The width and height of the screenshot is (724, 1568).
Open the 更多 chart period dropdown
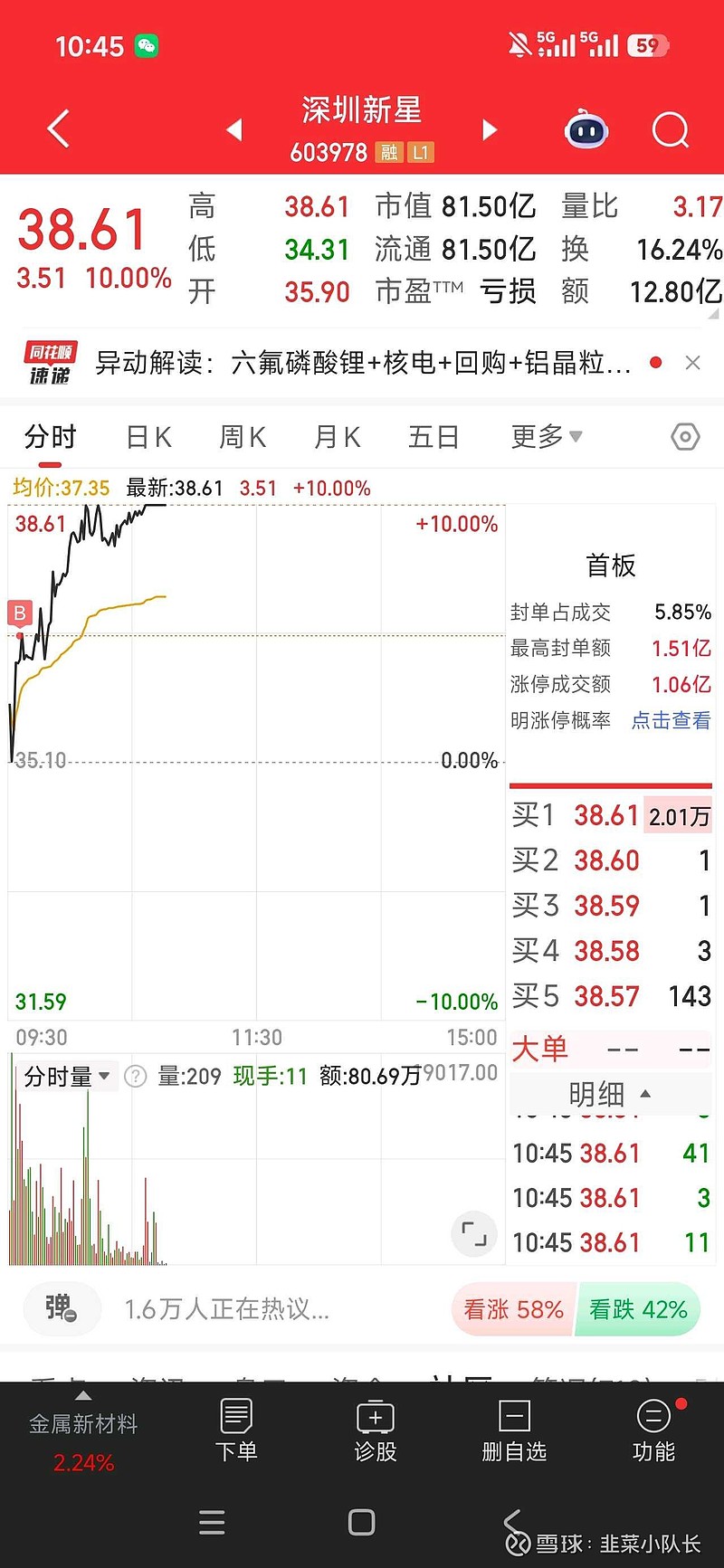click(x=545, y=436)
